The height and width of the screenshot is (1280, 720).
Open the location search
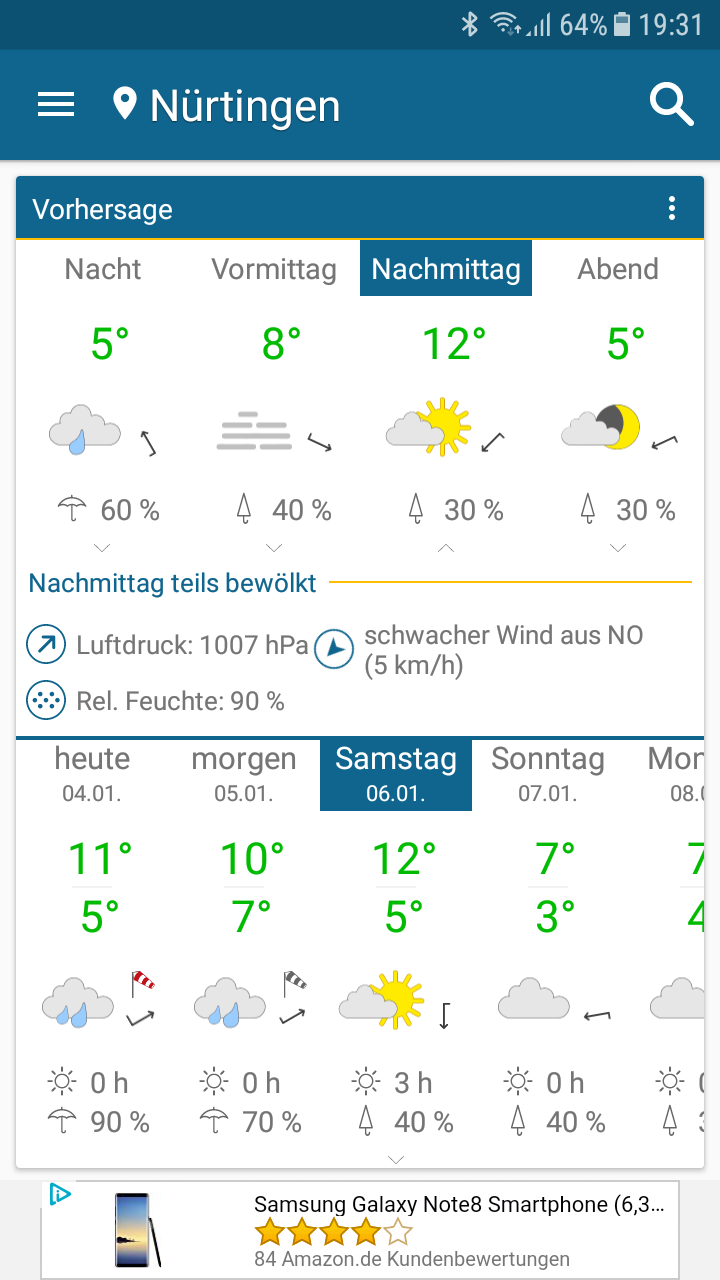click(671, 105)
